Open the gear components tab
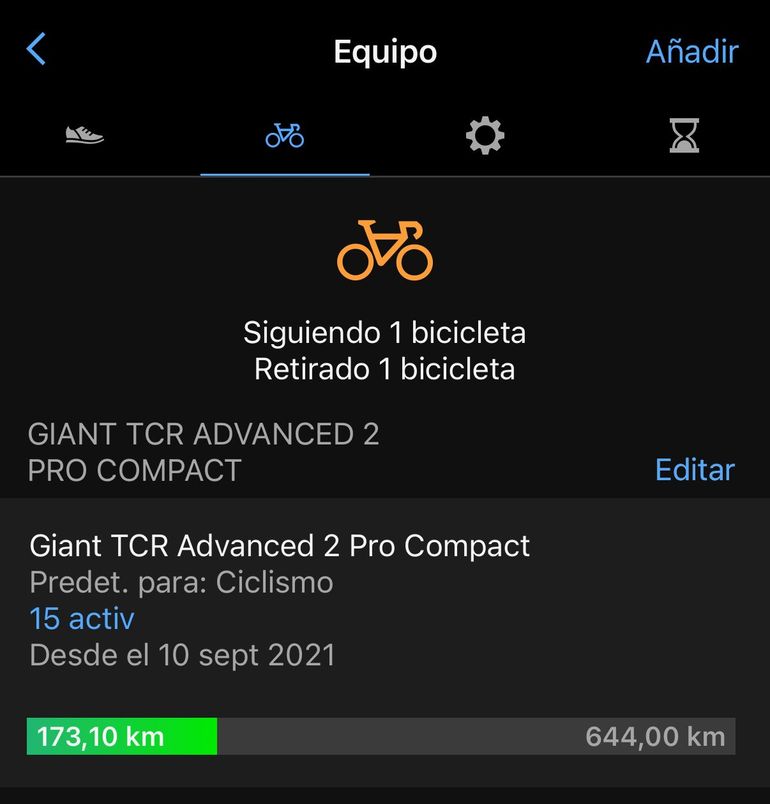Screen dimensions: 770x804 (485, 135)
